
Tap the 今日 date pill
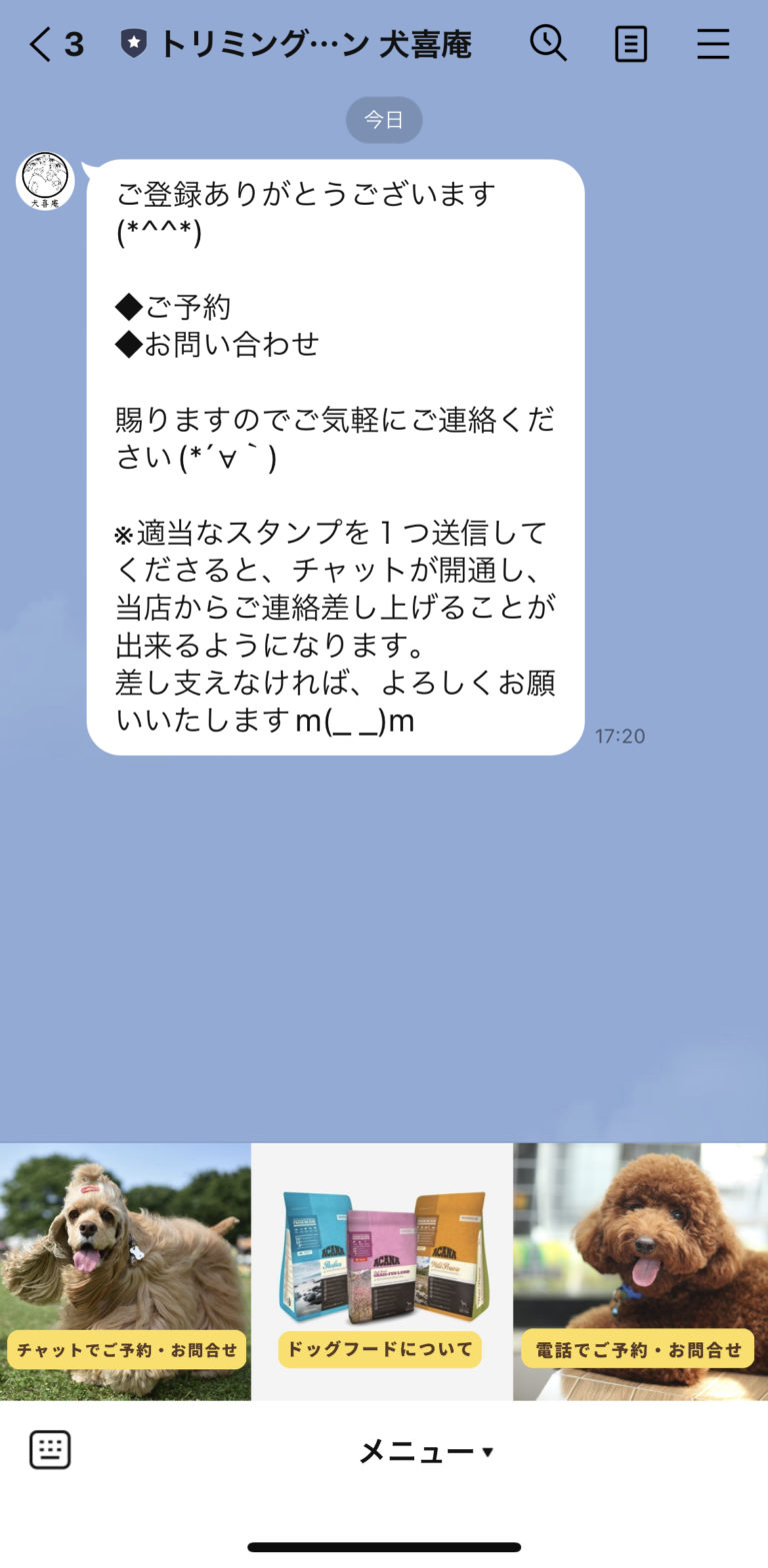point(384,119)
